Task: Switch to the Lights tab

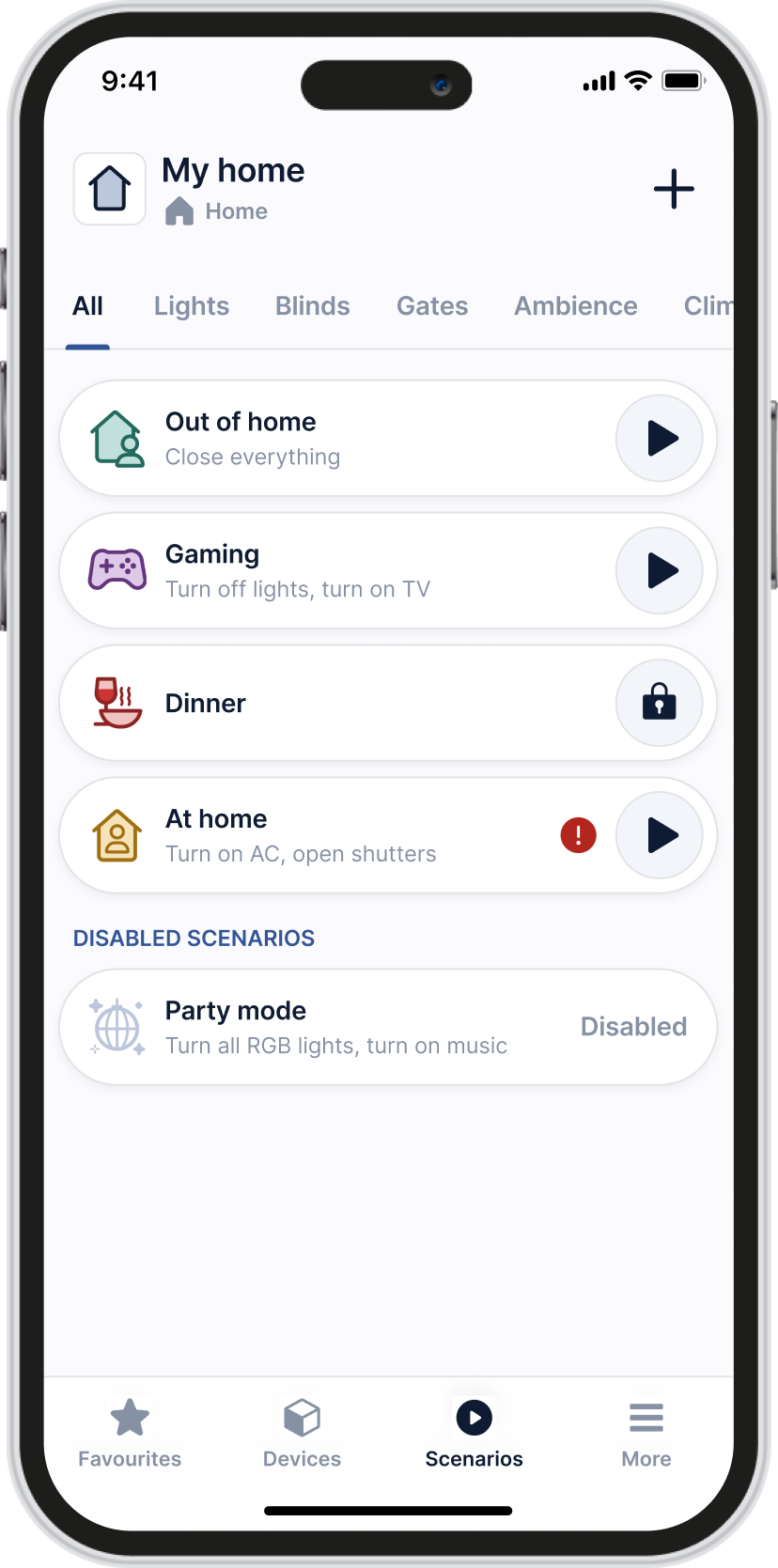Action: pyautogui.click(x=191, y=305)
